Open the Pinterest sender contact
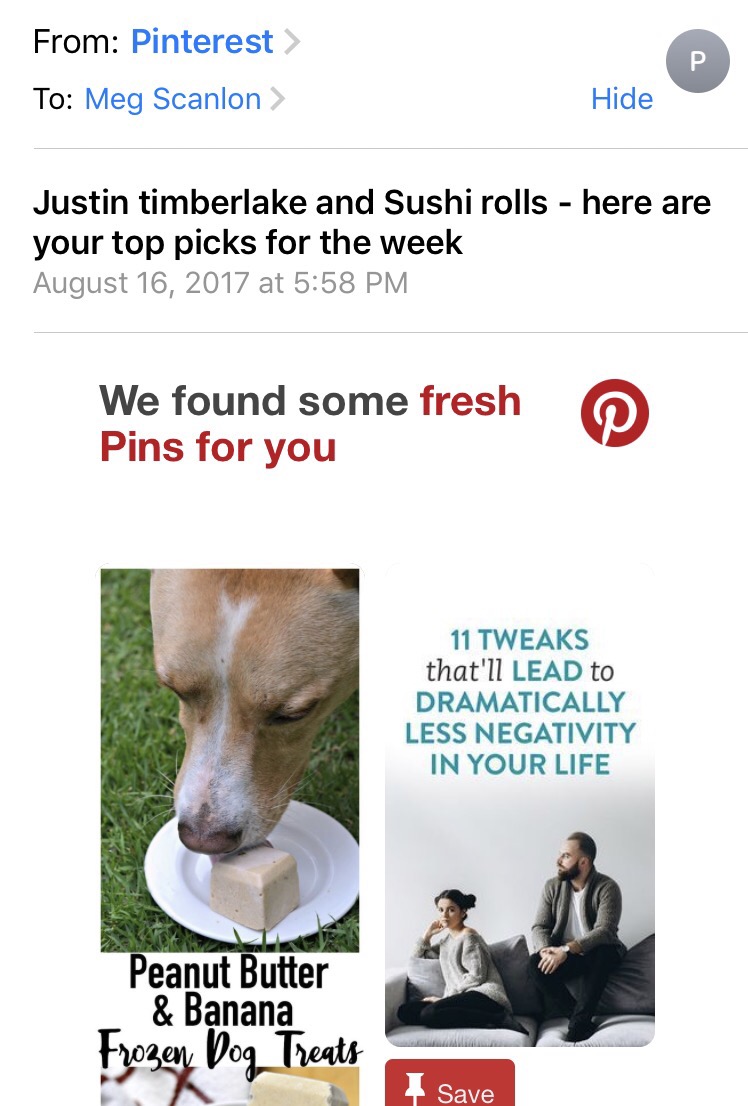 tap(202, 42)
